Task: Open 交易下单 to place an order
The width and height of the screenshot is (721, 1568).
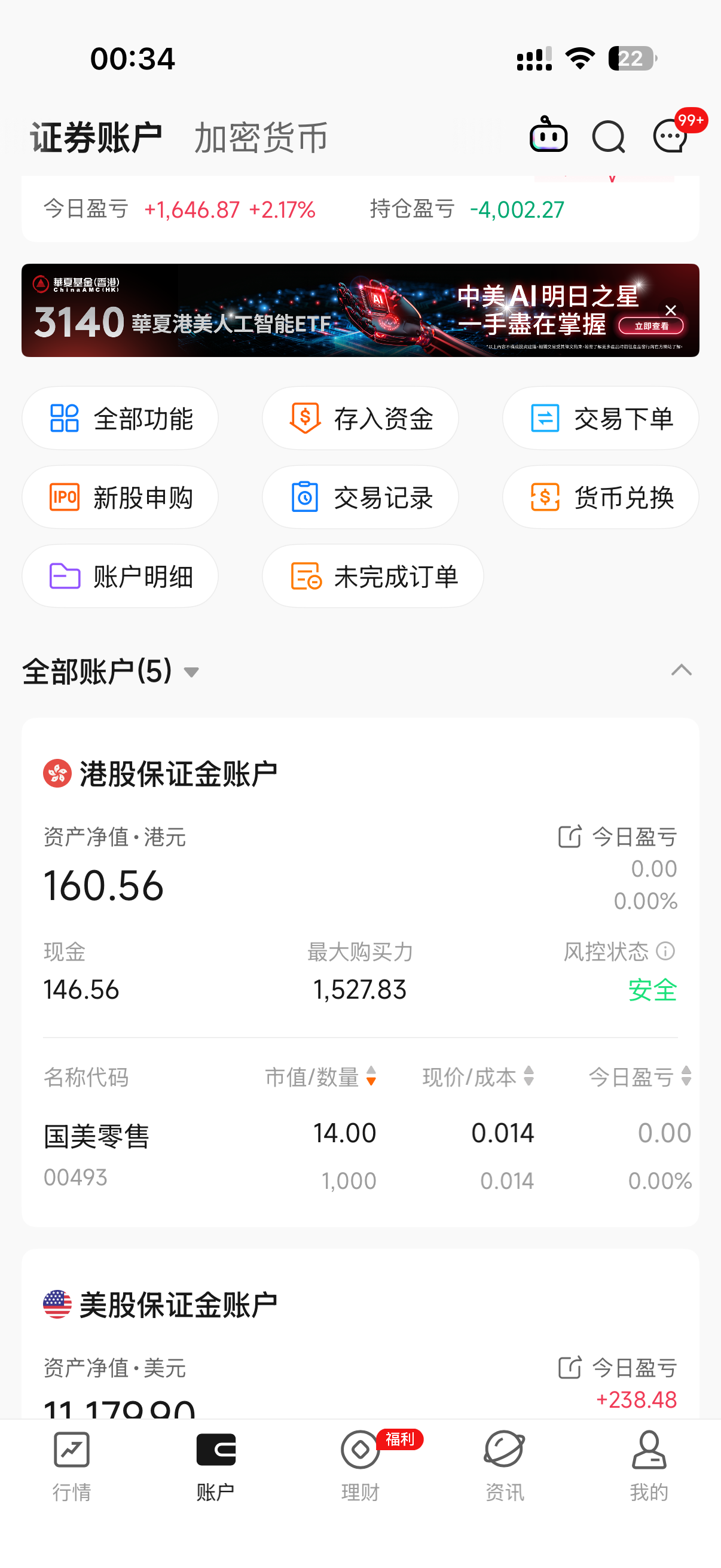Action: point(600,419)
